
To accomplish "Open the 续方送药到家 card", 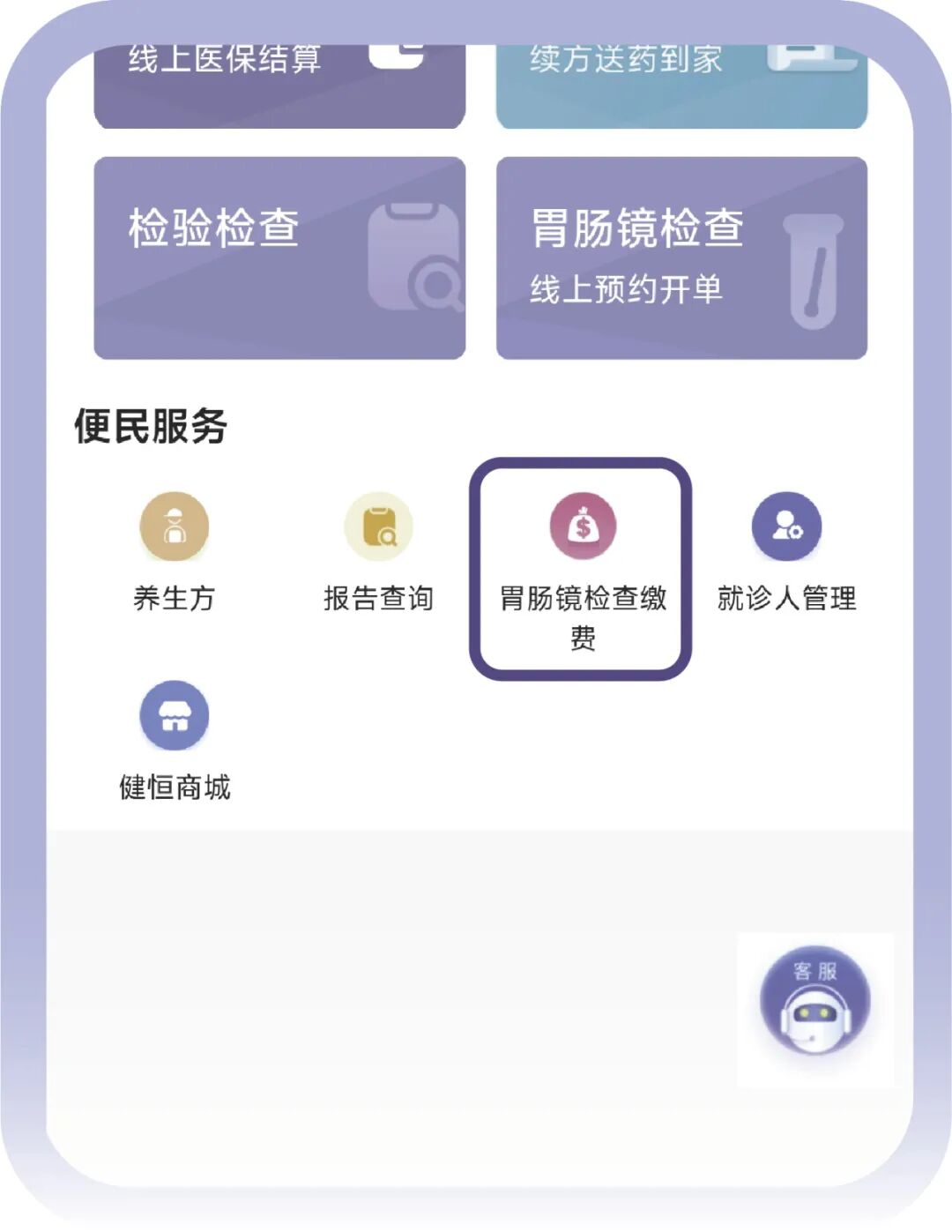I will (x=681, y=85).
